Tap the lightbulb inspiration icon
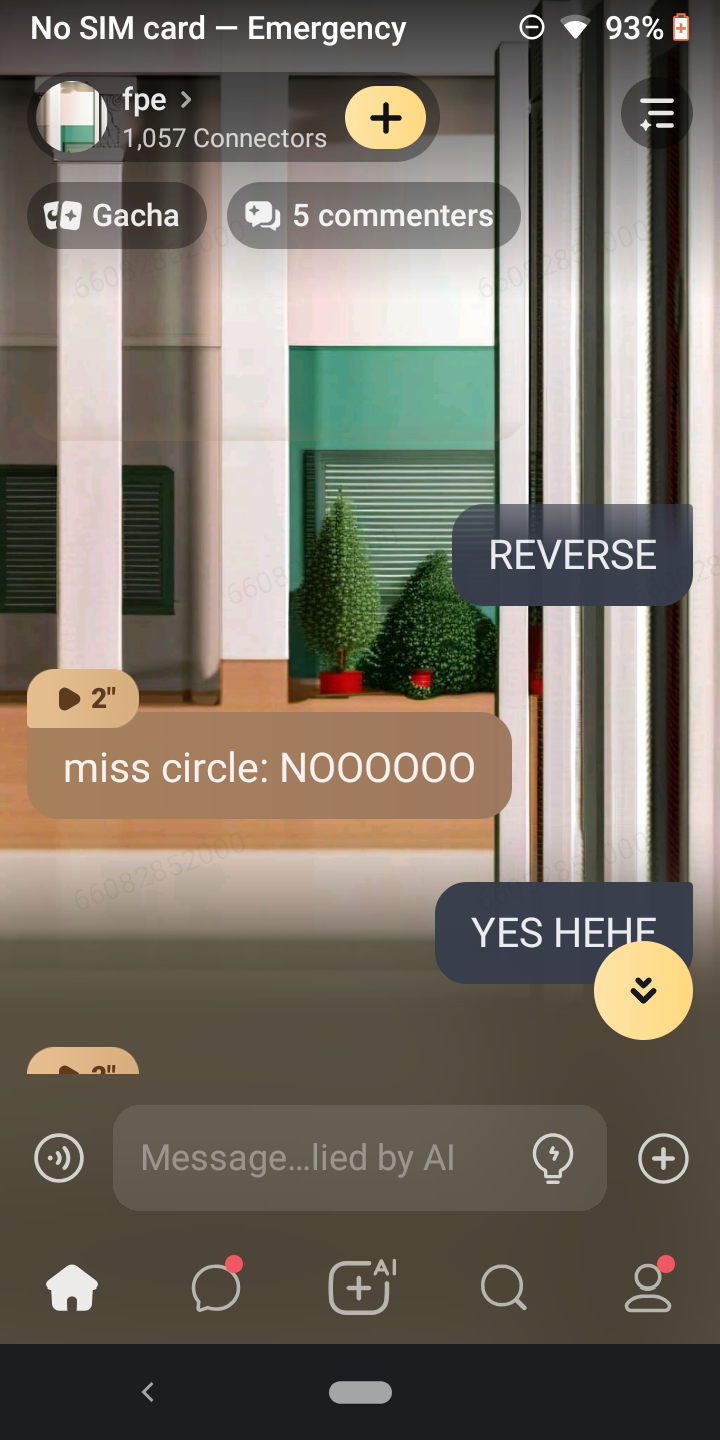The image size is (720, 1440). (x=552, y=1158)
